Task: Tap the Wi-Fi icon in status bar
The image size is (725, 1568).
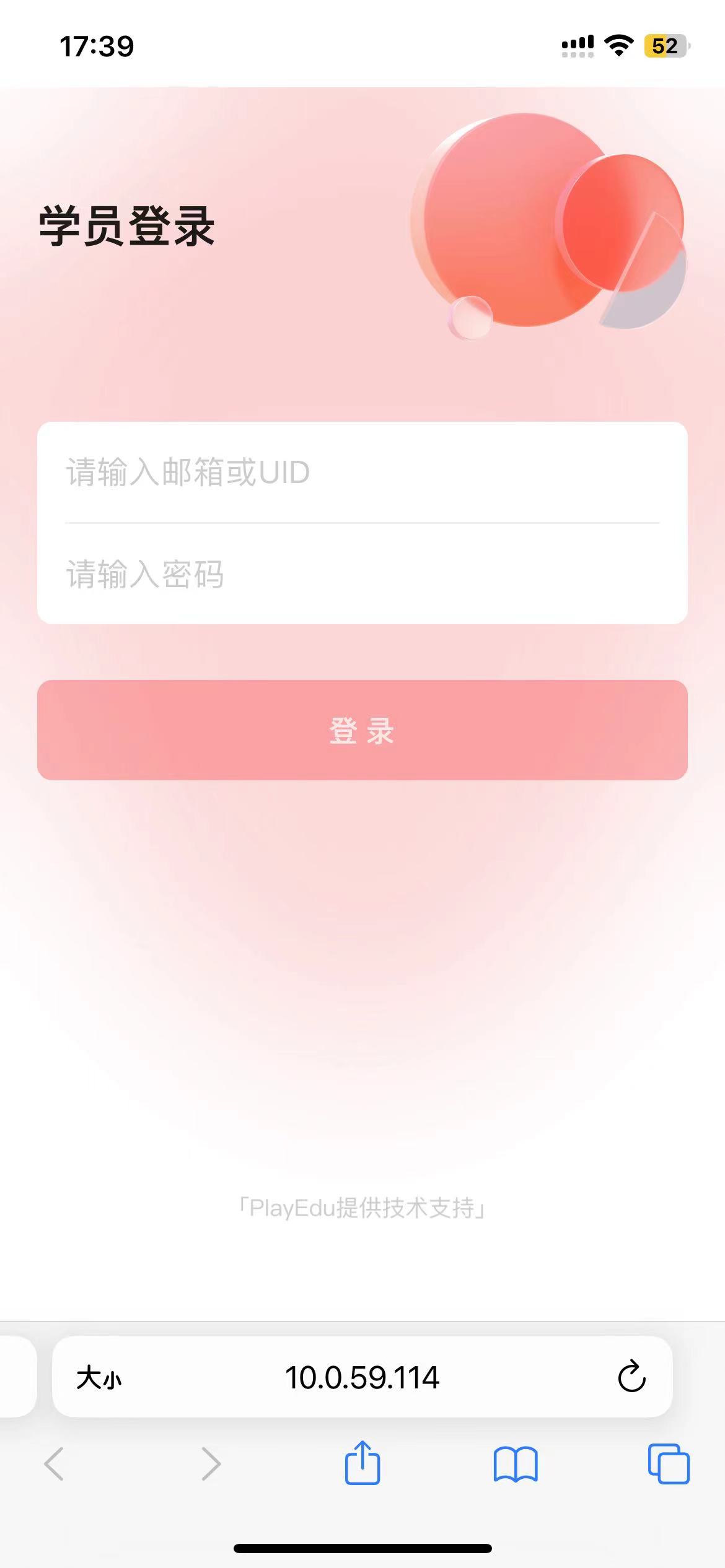Action: (618, 43)
